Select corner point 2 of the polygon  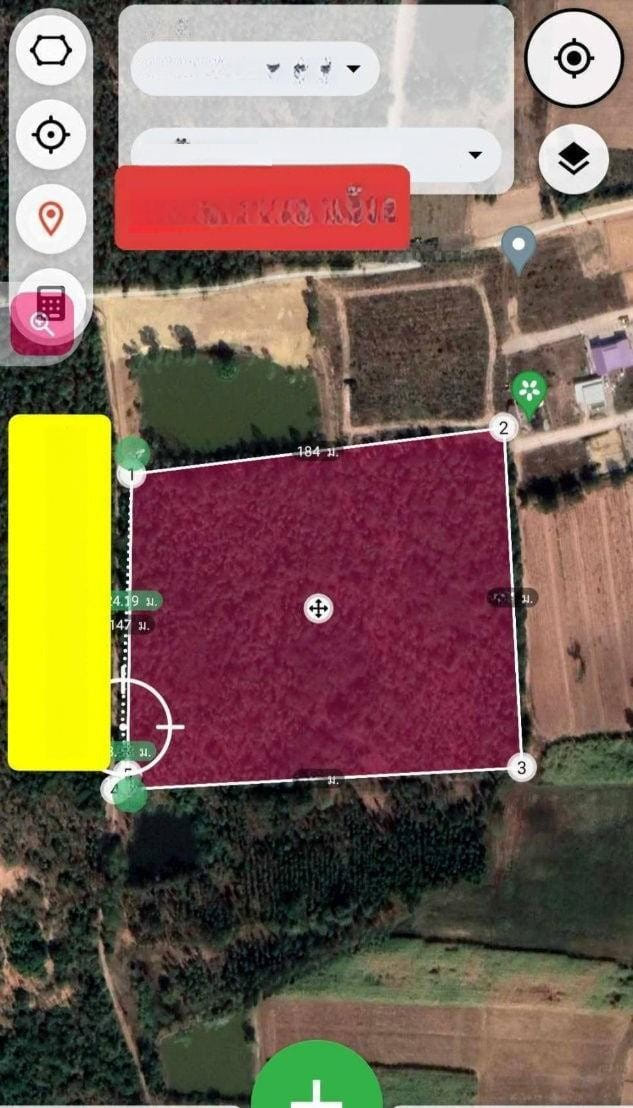503,429
